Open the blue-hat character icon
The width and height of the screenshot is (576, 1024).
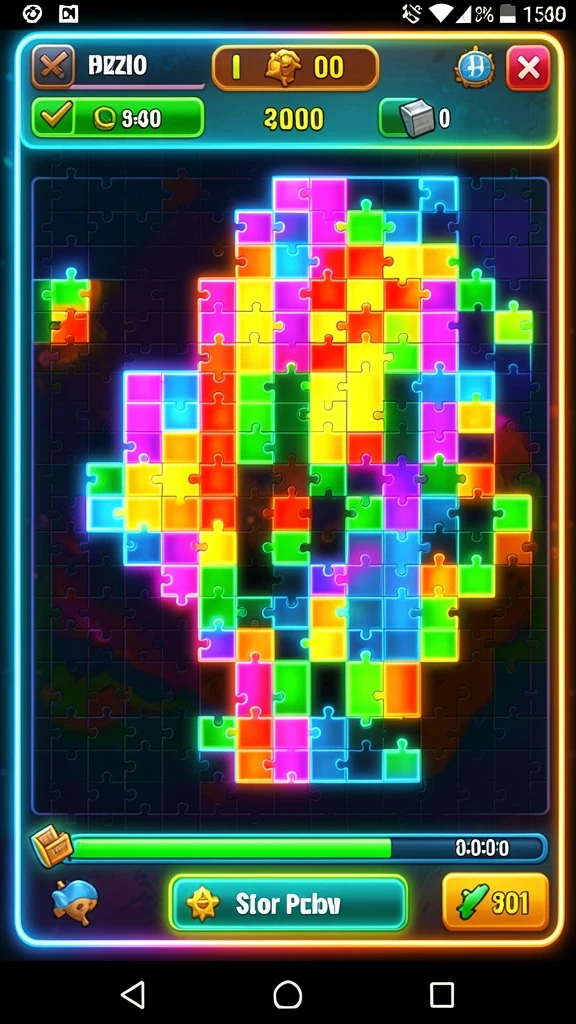click(74, 902)
